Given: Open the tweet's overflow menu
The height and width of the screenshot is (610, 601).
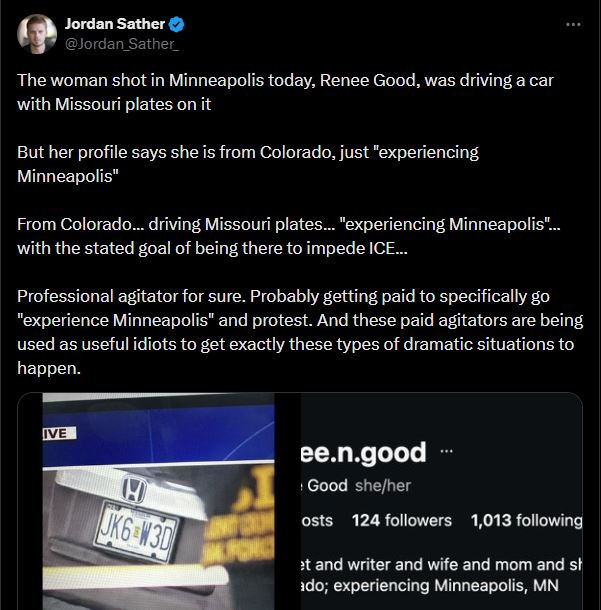Looking at the screenshot, I should click(x=573, y=25).
